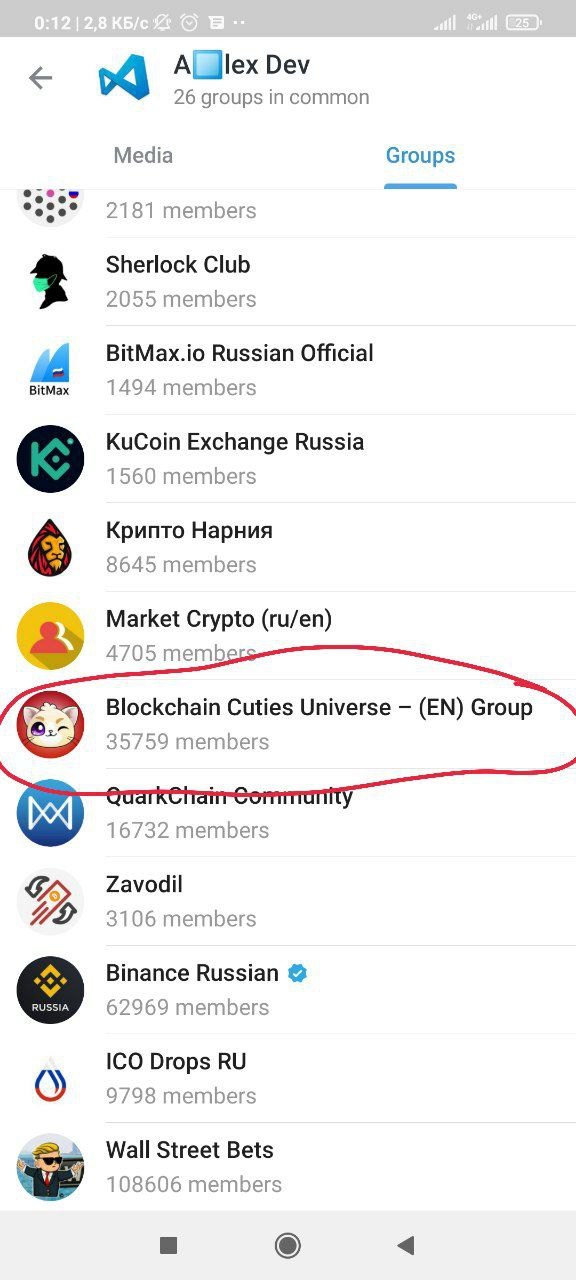Switch to the Media tab
Image resolution: width=576 pixels, height=1280 pixels.
(143, 155)
